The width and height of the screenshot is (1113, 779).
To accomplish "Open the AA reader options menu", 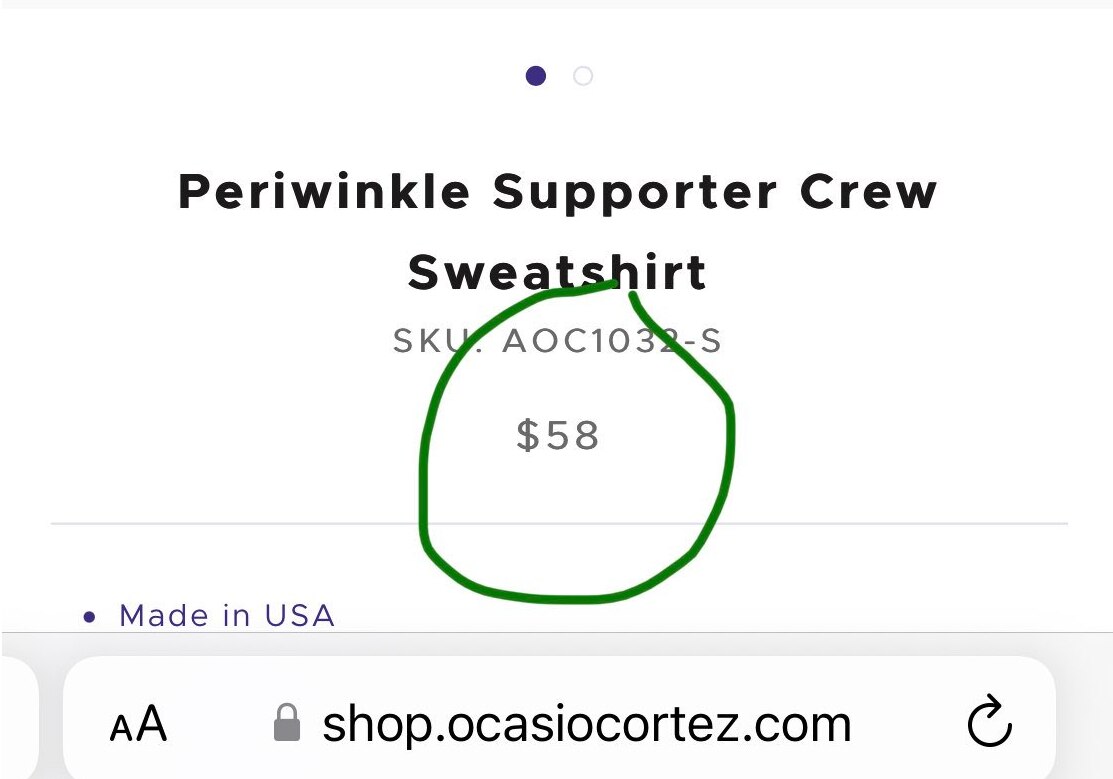I will tap(138, 723).
